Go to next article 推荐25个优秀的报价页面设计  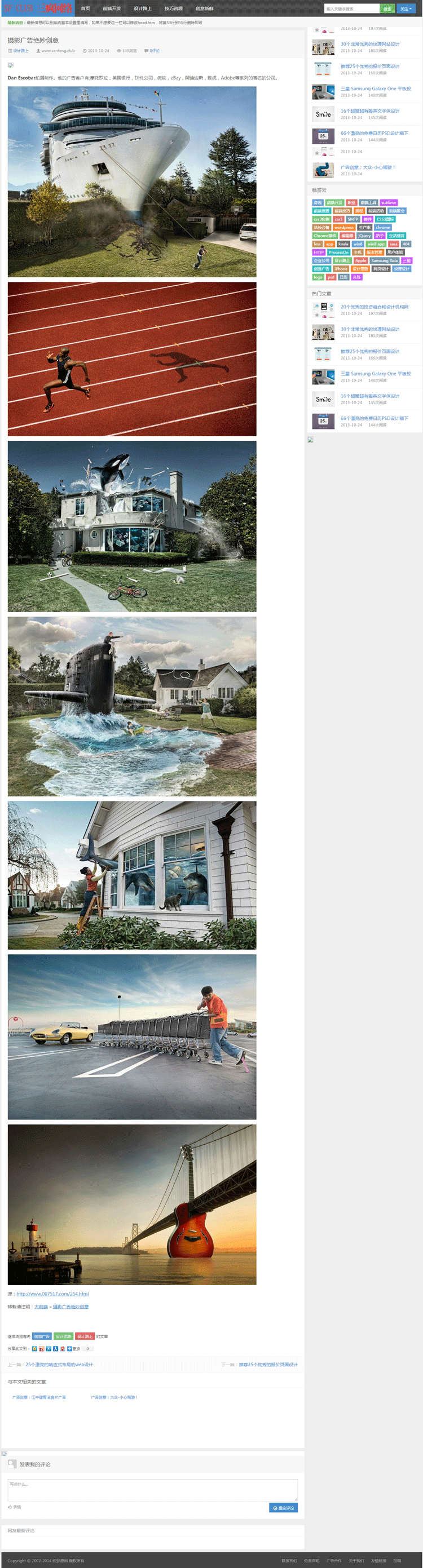pyautogui.click(x=267, y=1364)
